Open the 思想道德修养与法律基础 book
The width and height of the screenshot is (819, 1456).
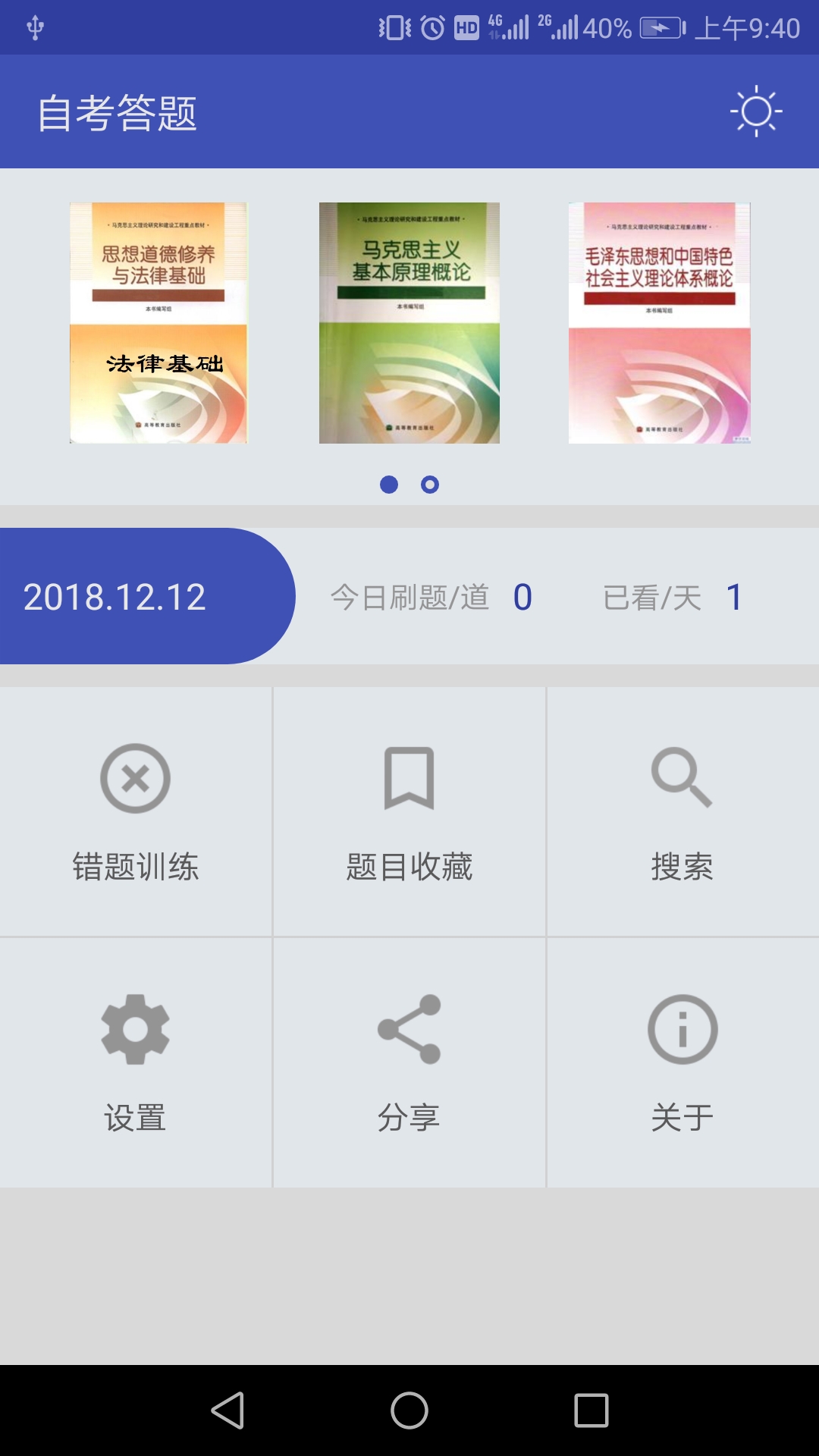coord(158,322)
